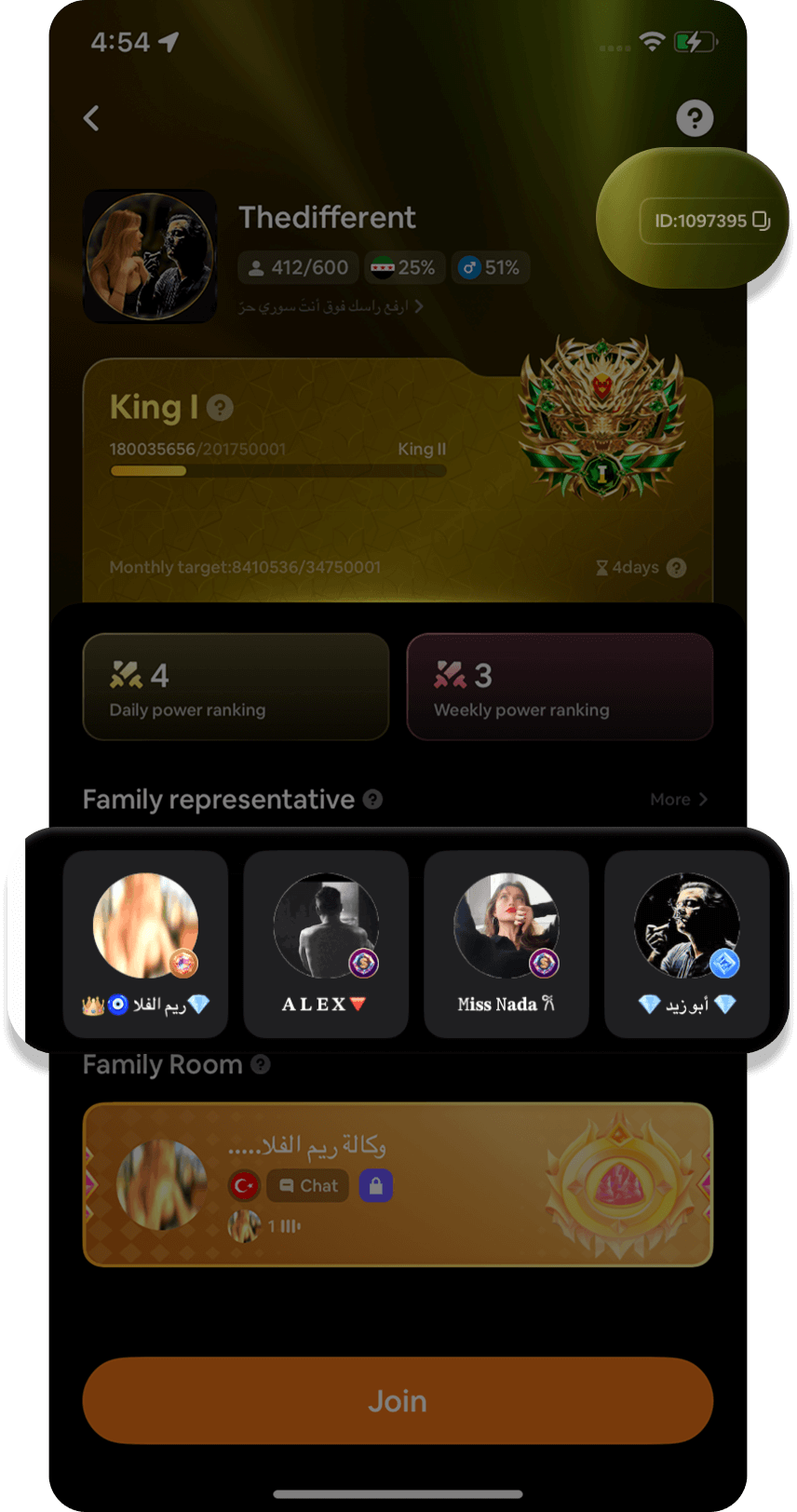The image size is (797, 1512).
Task: Enter the وكالة ريم الفلا family room
Action: pos(398,1184)
